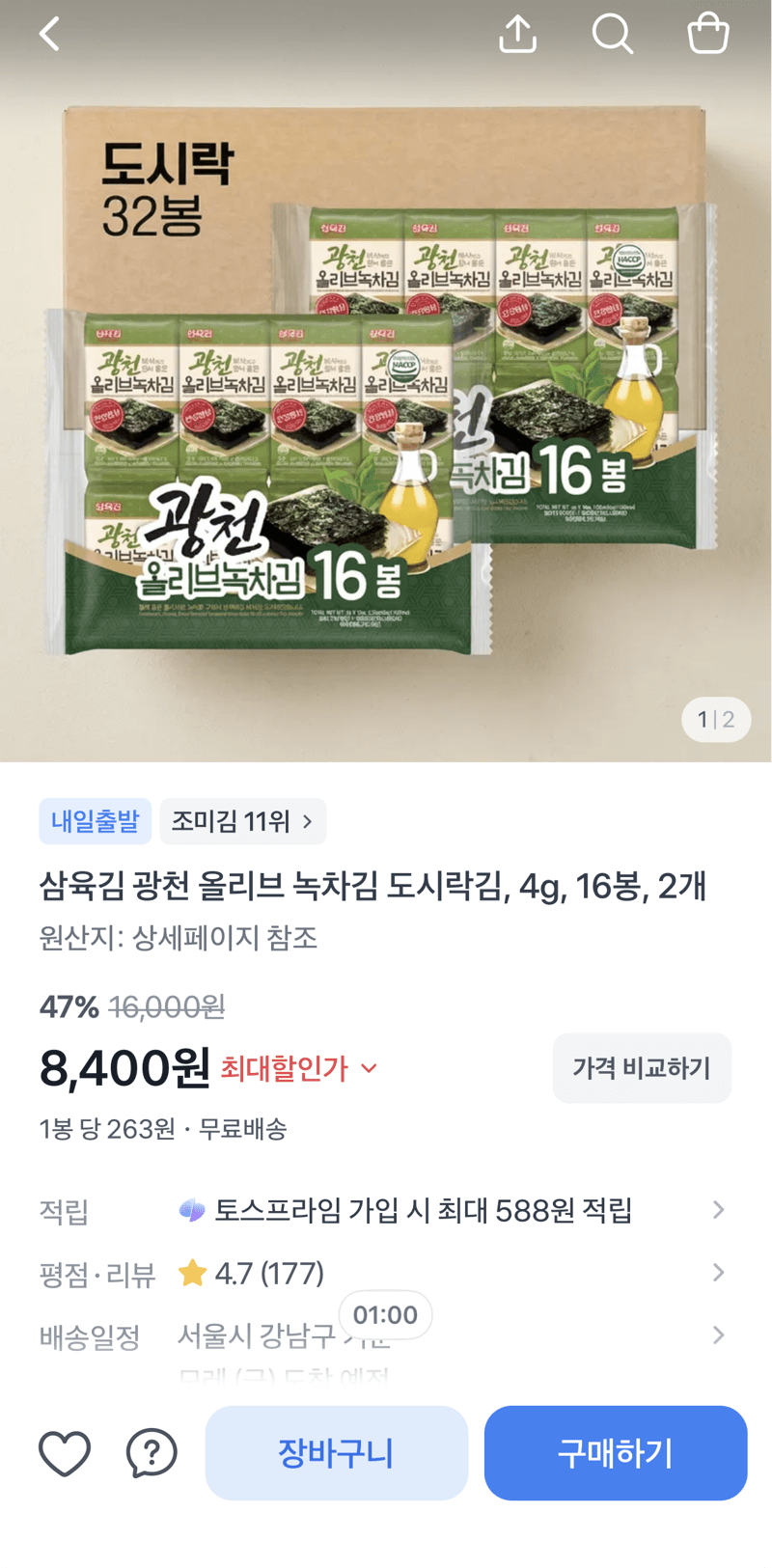Add to cart with 장바구니
772x1568 pixels.
click(x=337, y=1453)
